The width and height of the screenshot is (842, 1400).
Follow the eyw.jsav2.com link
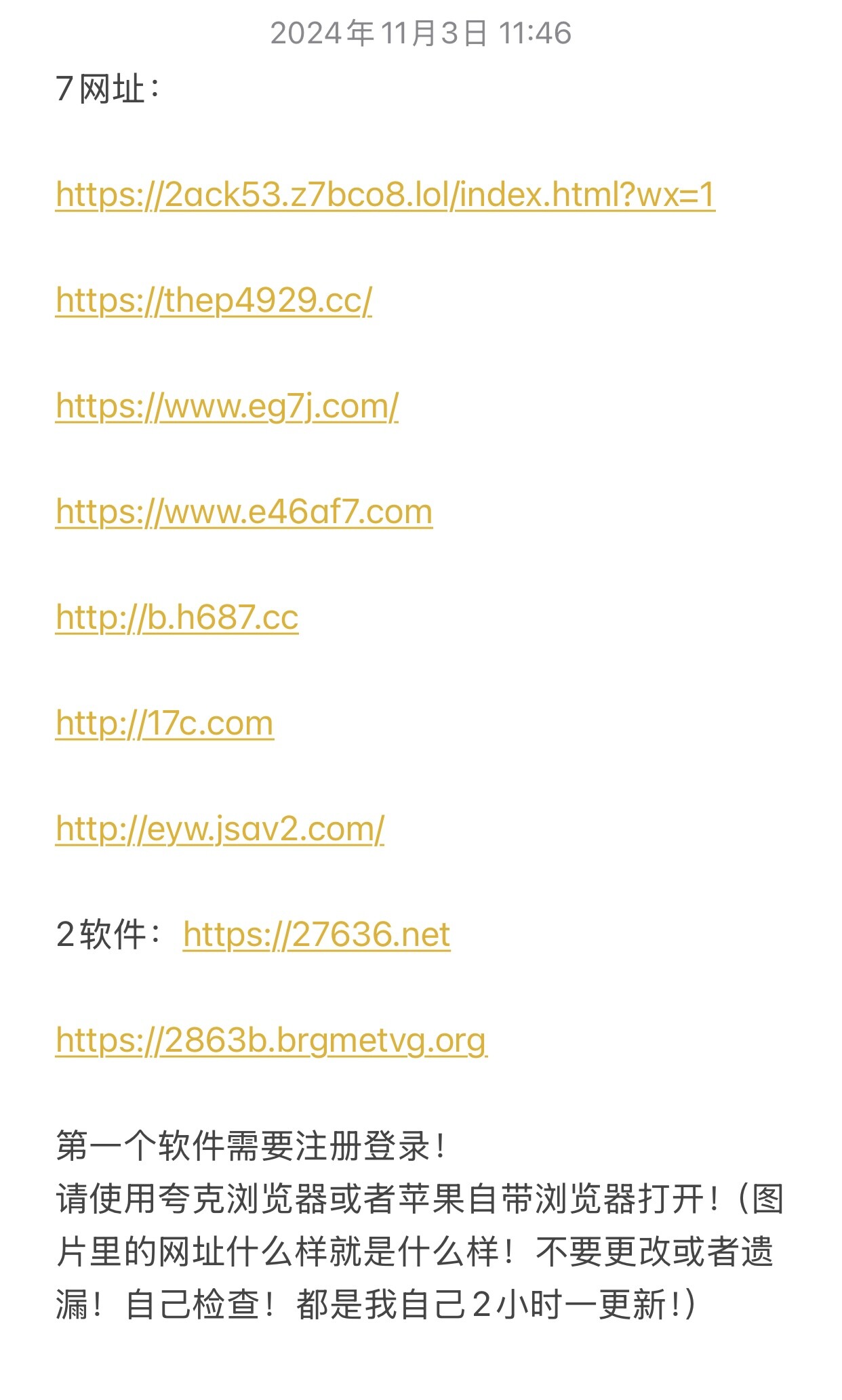coord(220,829)
